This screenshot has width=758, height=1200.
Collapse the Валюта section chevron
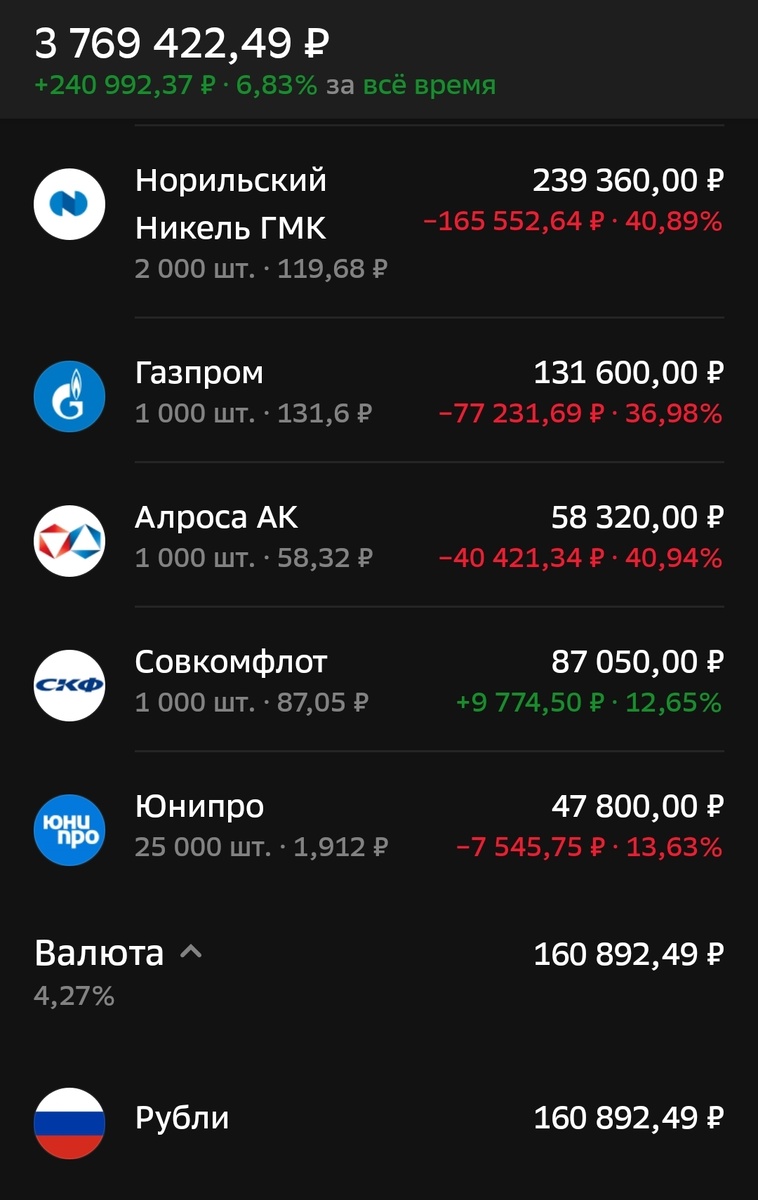coord(191,953)
